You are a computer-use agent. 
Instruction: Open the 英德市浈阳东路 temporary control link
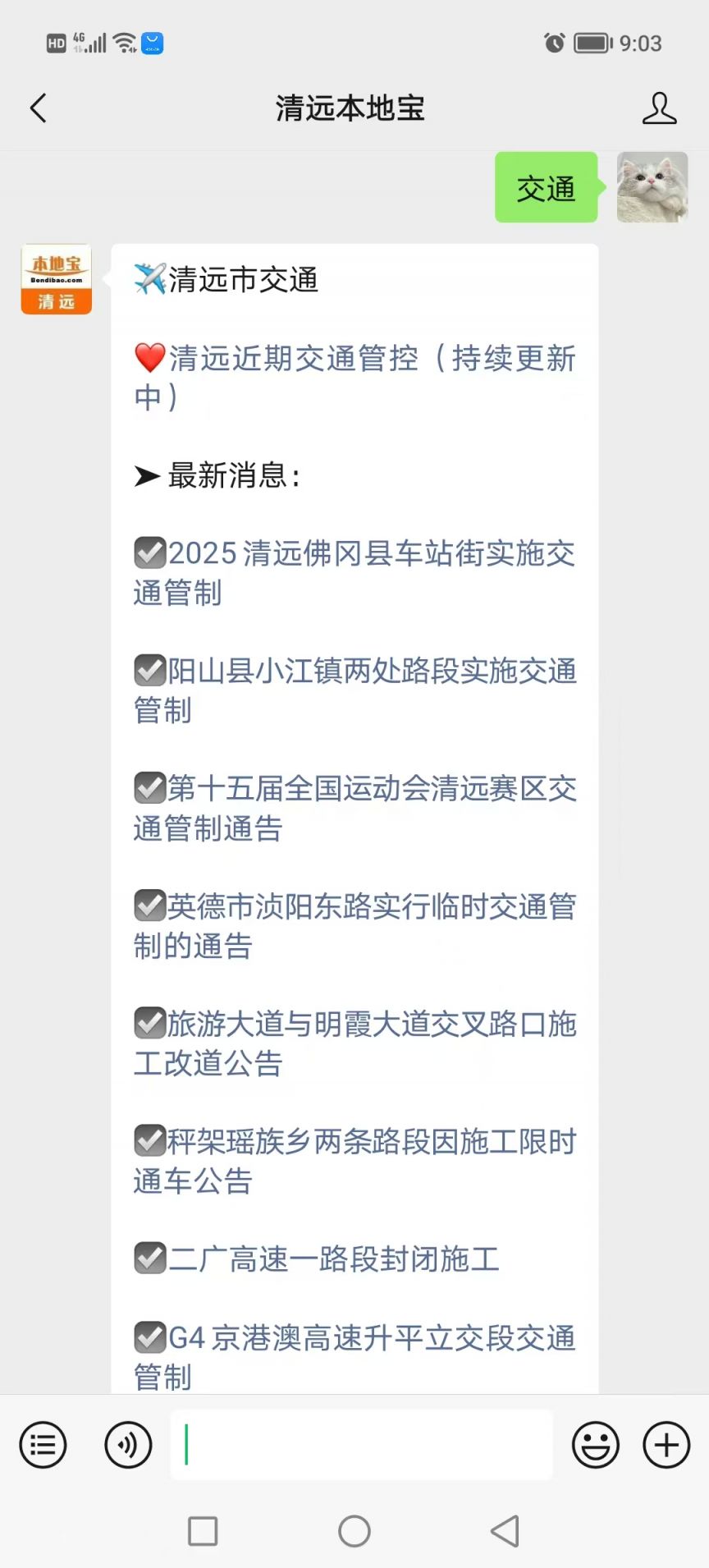click(355, 926)
